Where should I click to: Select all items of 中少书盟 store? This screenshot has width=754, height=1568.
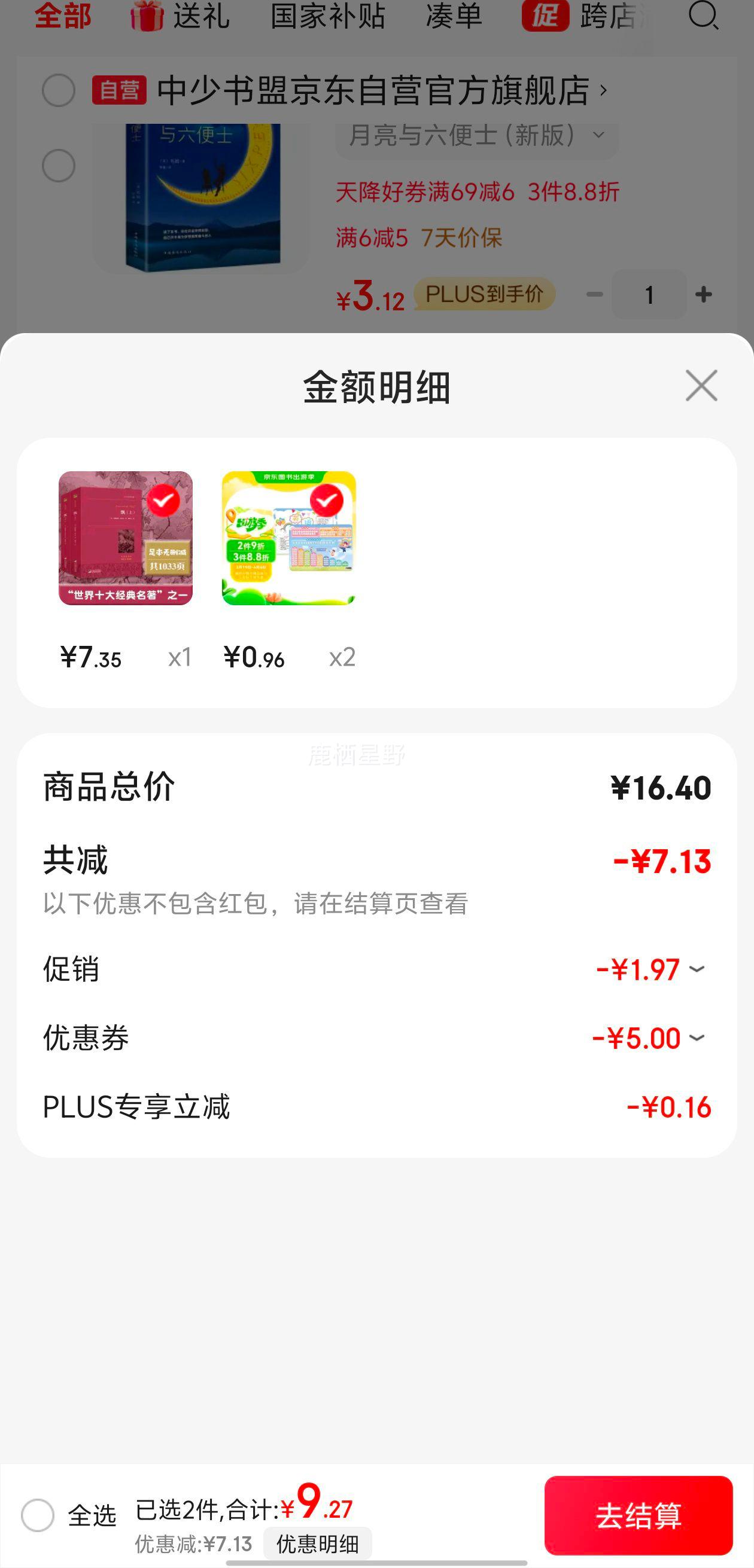[x=59, y=91]
